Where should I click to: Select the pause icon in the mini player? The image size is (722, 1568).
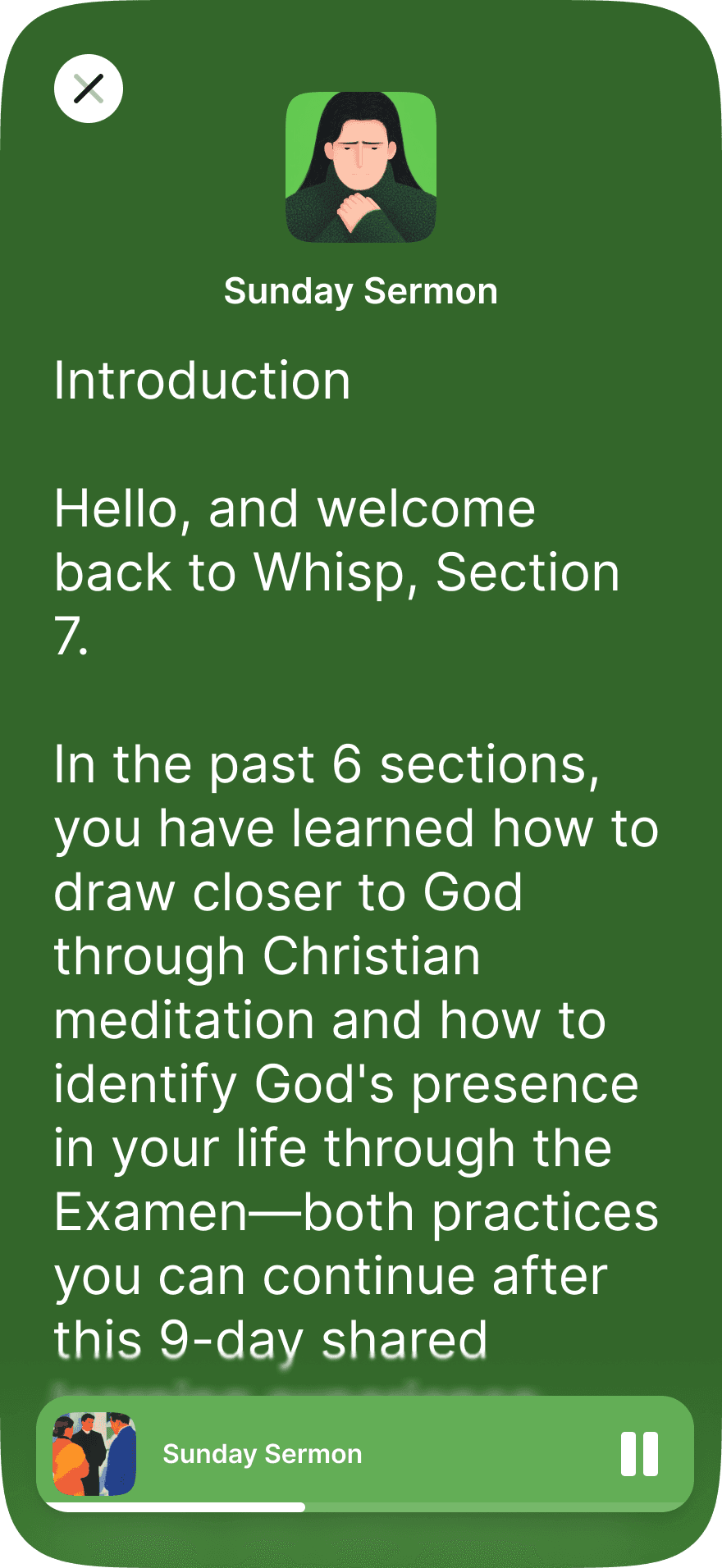tap(641, 1453)
